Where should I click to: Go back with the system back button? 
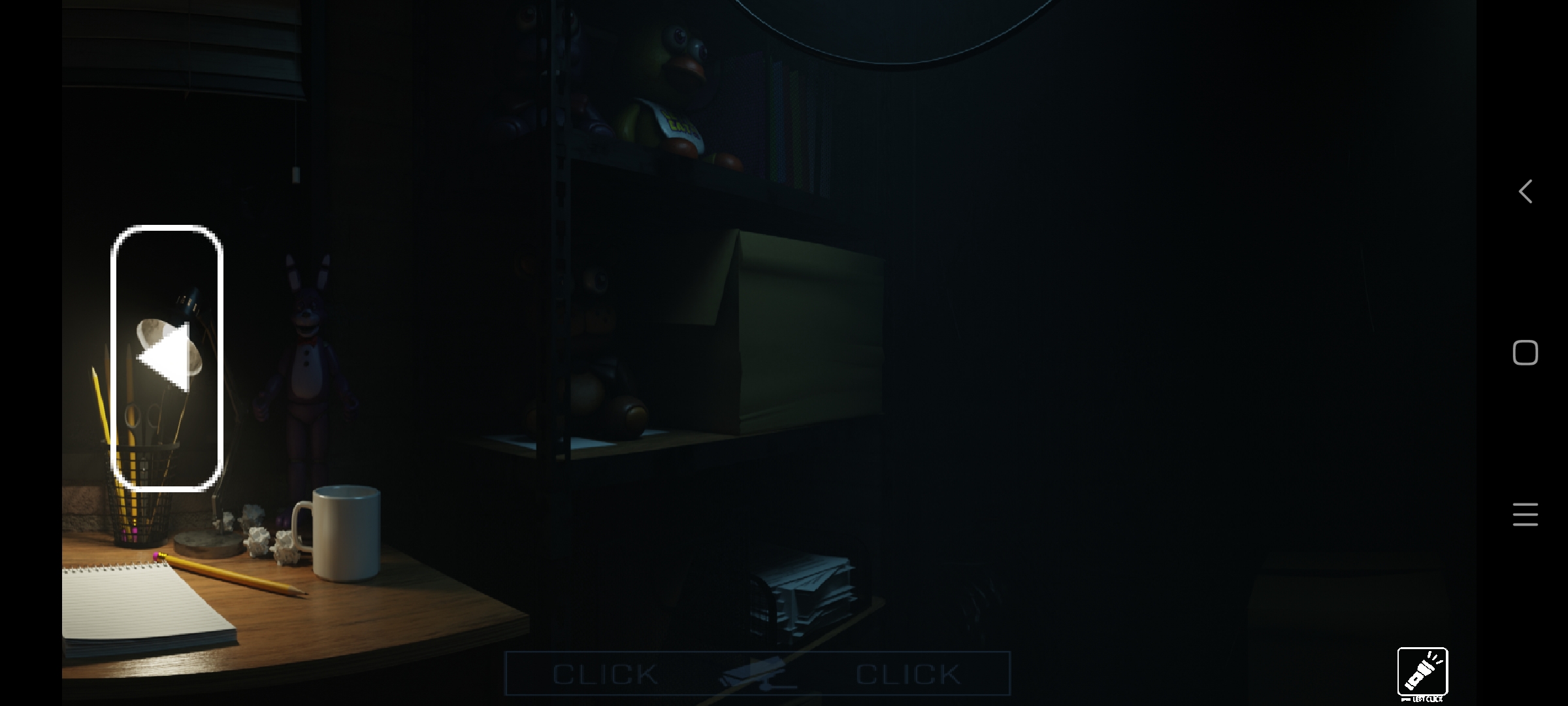[x=1526, y=192]
